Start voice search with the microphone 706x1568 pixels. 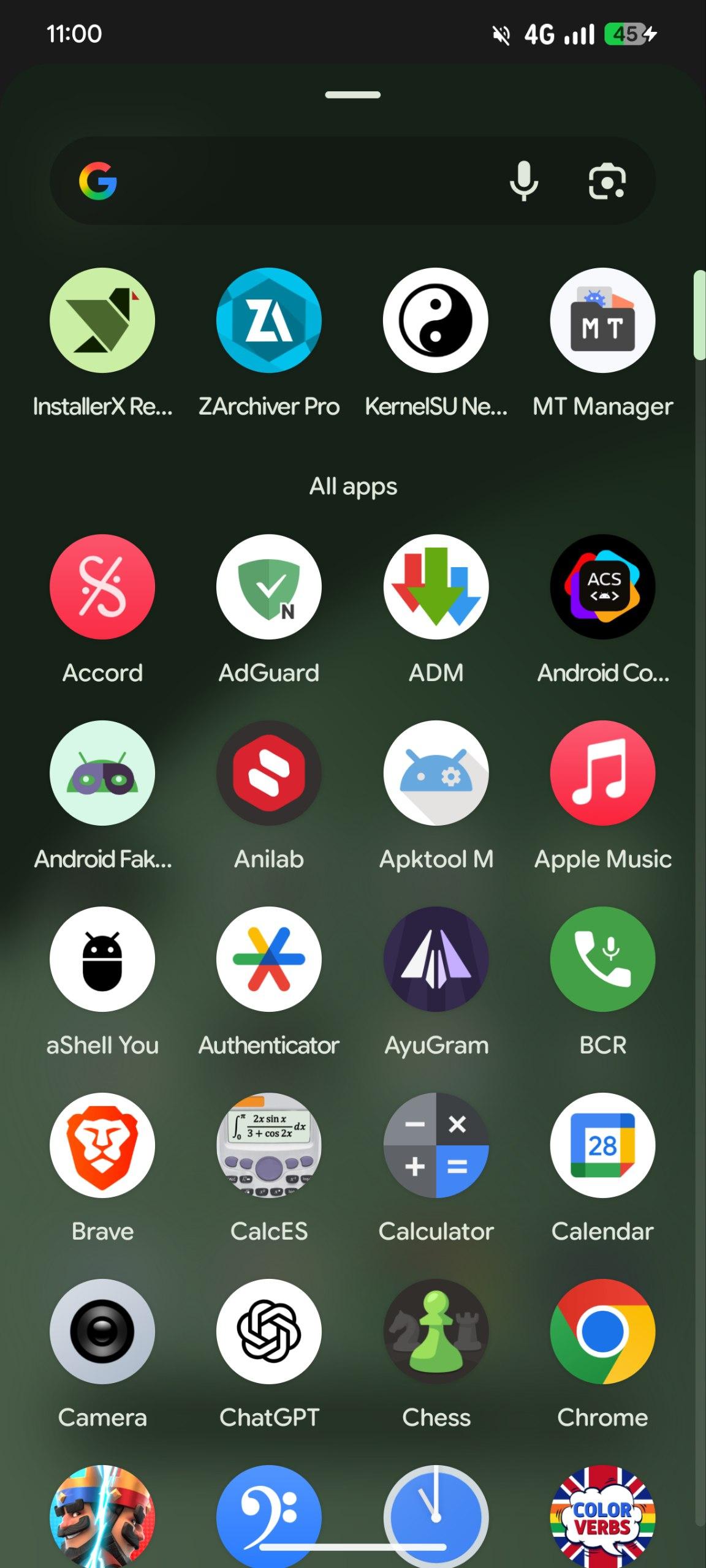[x=524, y=181]
